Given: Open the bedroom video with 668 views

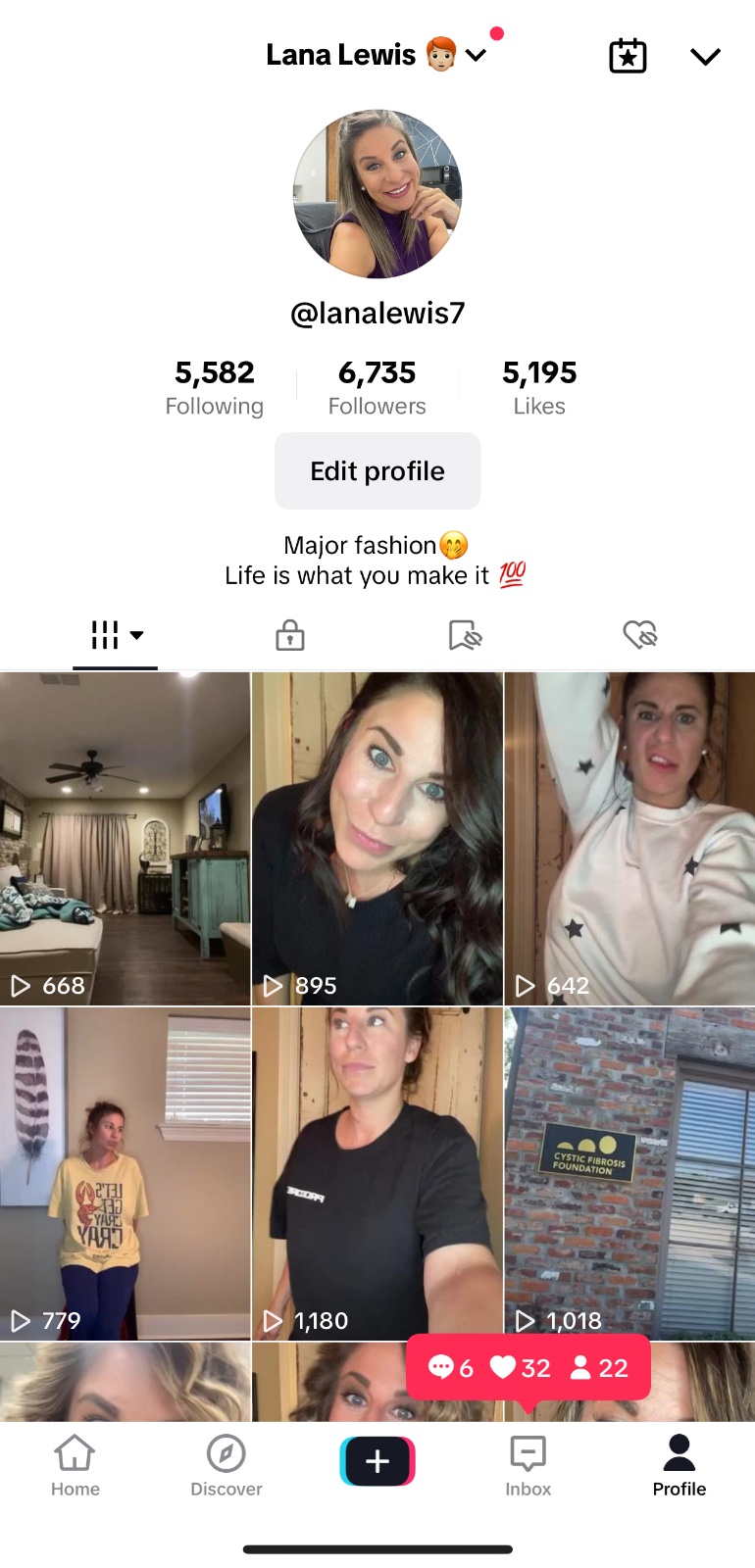Looking at the screenshot, I should click(125, 838).
